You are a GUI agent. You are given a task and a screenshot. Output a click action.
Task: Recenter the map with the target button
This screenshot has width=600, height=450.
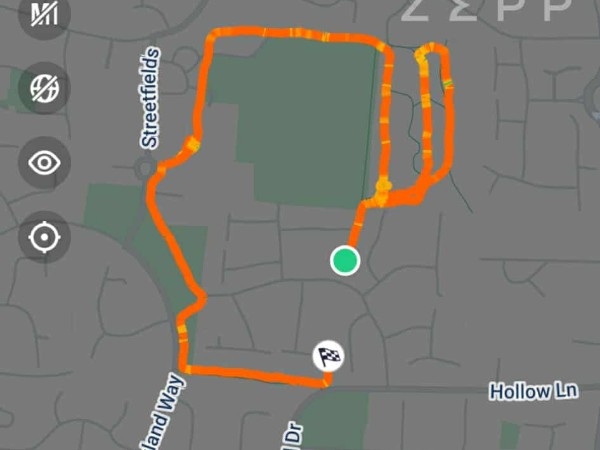44,237
